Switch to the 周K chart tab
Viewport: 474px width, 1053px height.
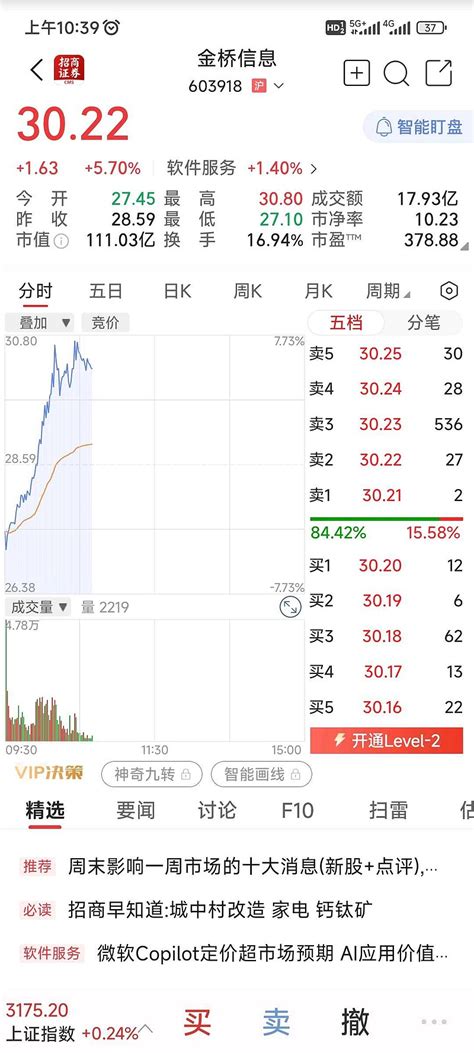pos(247,291)
